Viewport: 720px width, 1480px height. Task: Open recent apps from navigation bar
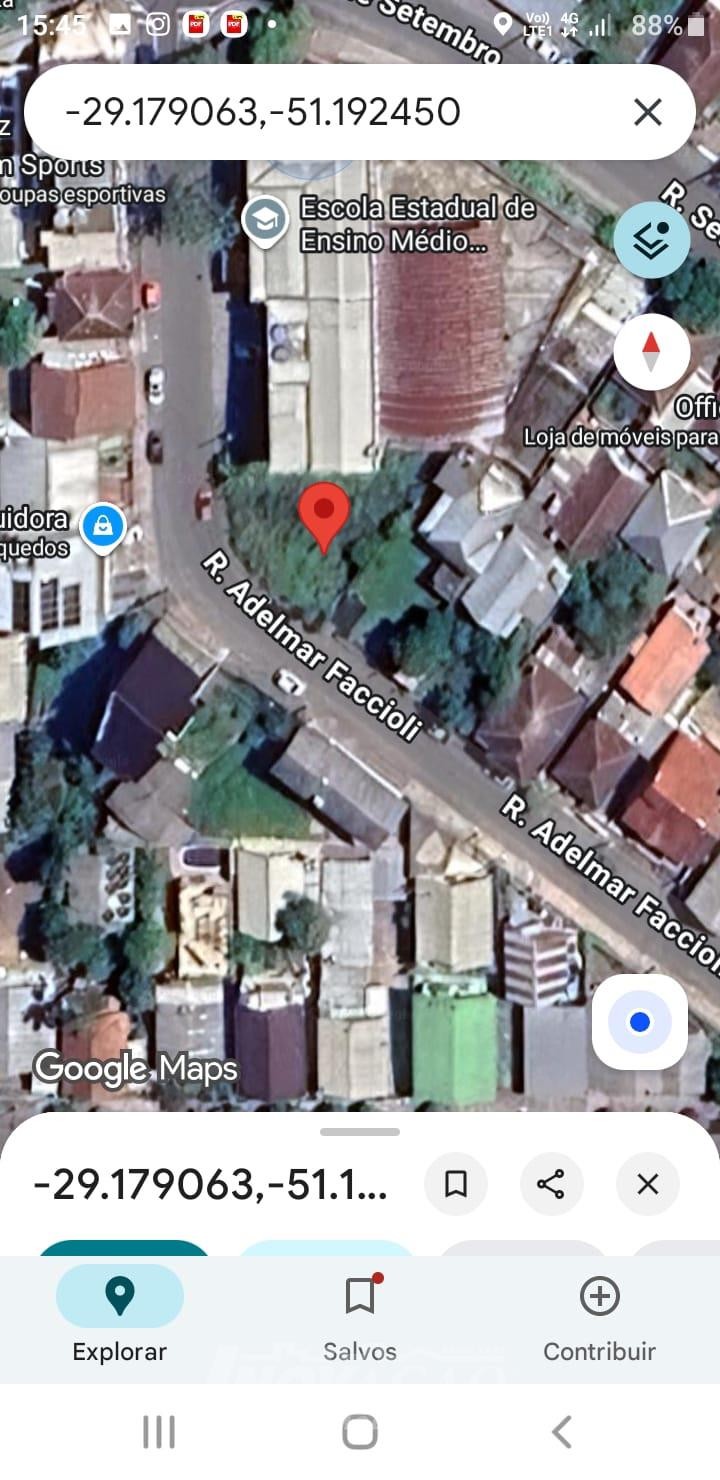(158, 1431)
